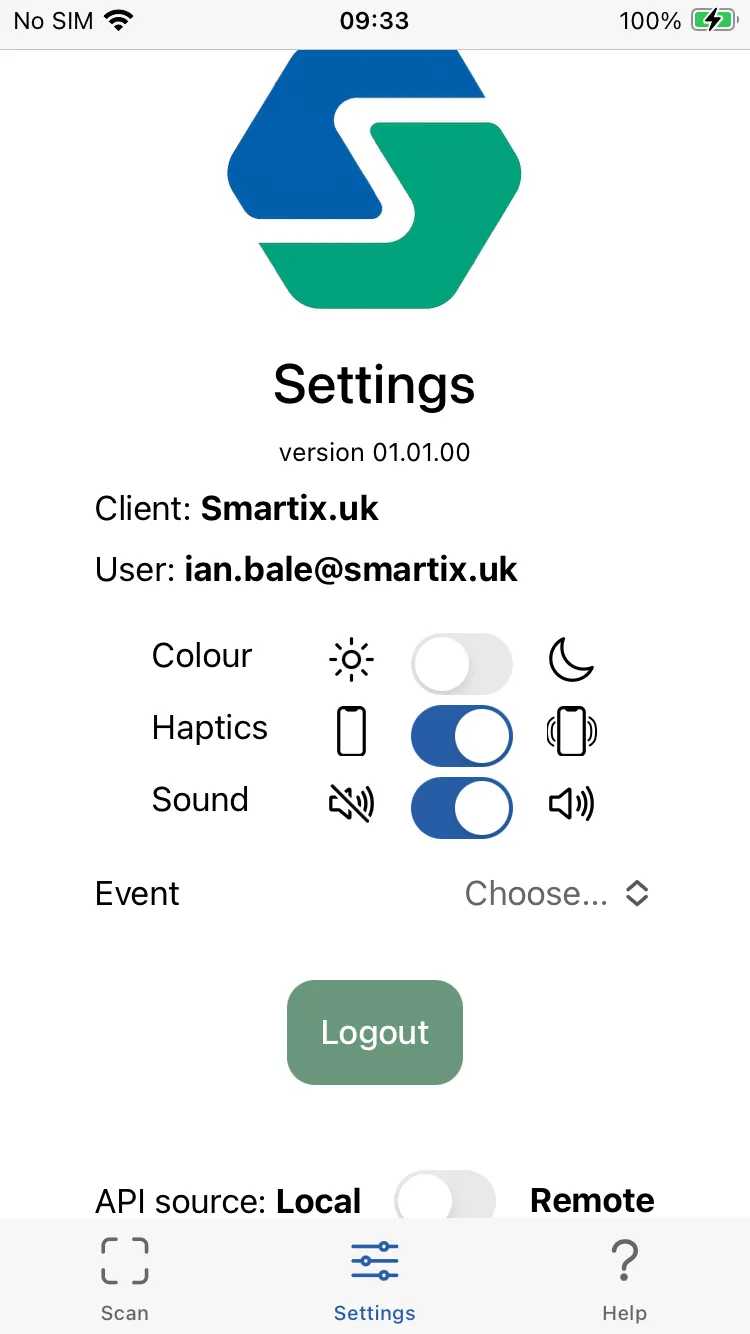Screen dimensions: 750x1334
Task: Turn off the Sound switch
Action: point(461,808)
